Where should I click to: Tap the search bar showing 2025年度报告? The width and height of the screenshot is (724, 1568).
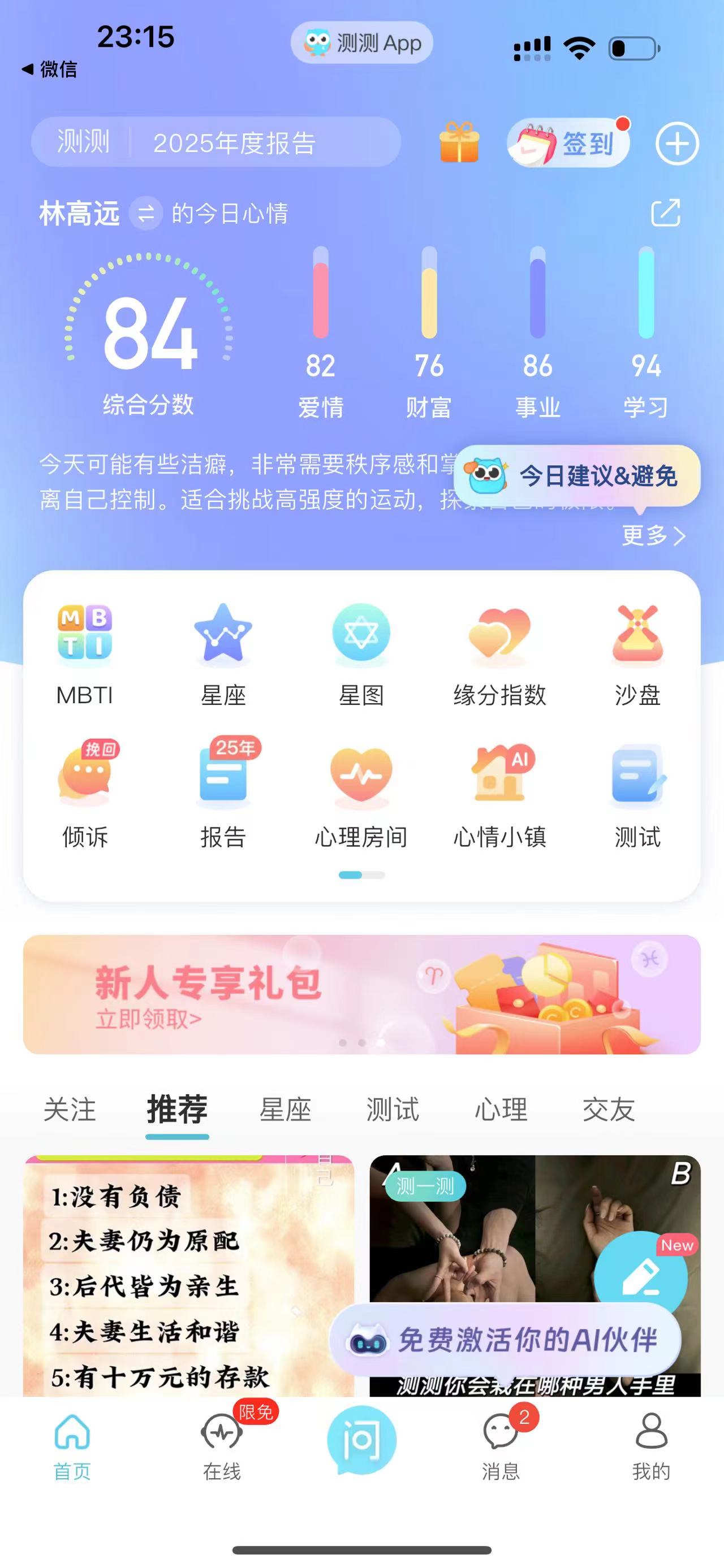pyautogui.click(x=216, y=142)
